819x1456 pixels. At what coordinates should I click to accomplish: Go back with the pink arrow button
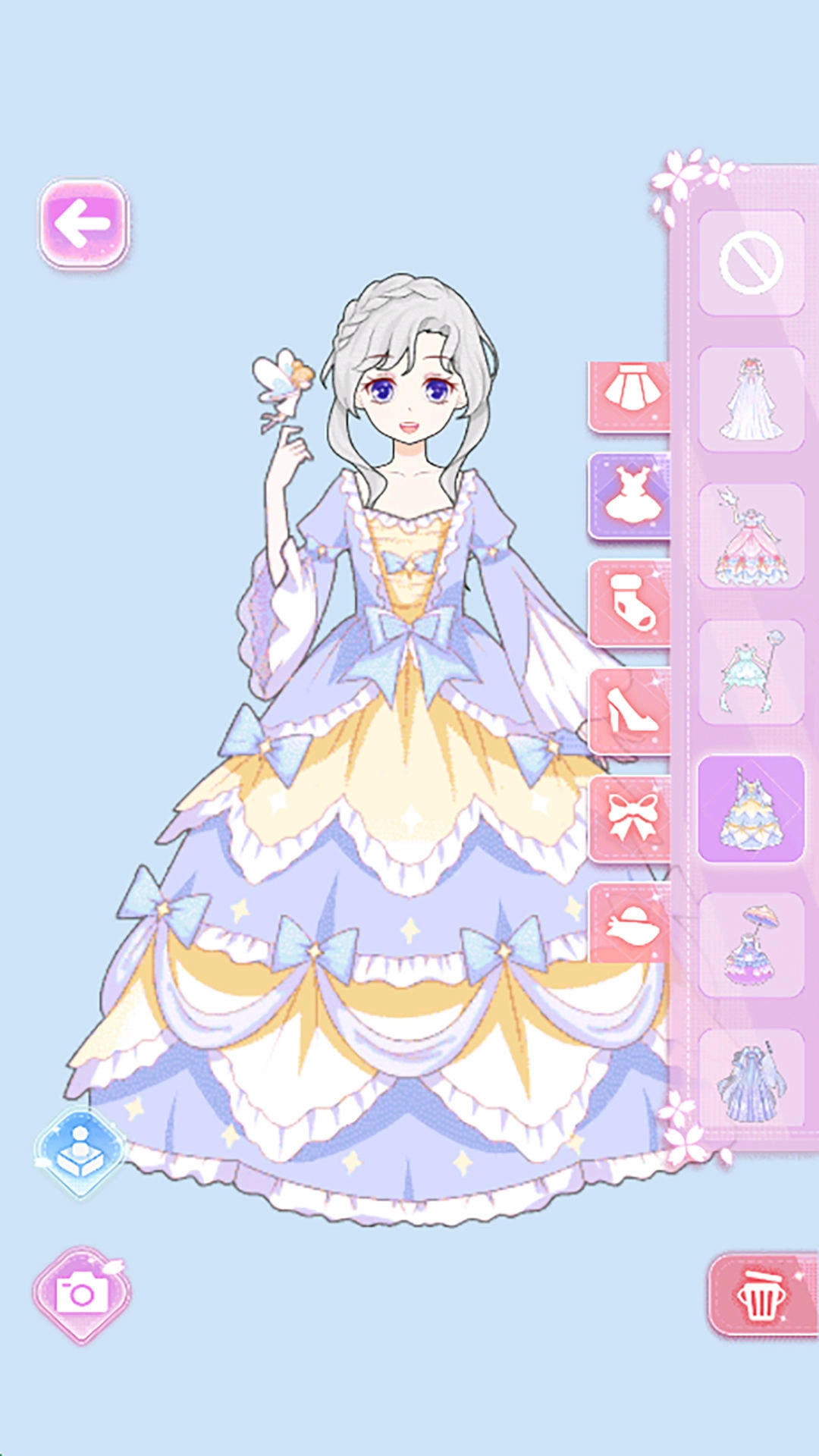83,224
